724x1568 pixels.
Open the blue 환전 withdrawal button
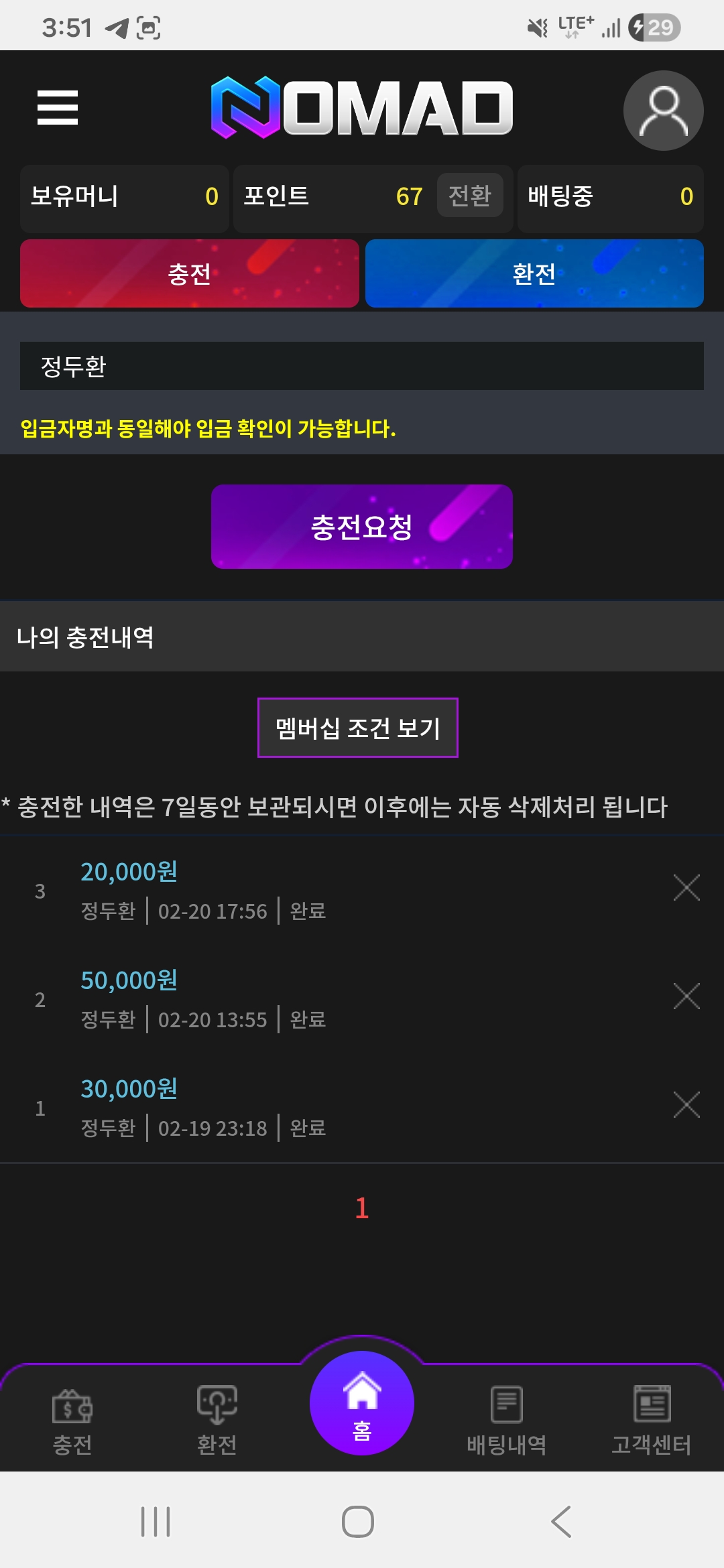534,273
